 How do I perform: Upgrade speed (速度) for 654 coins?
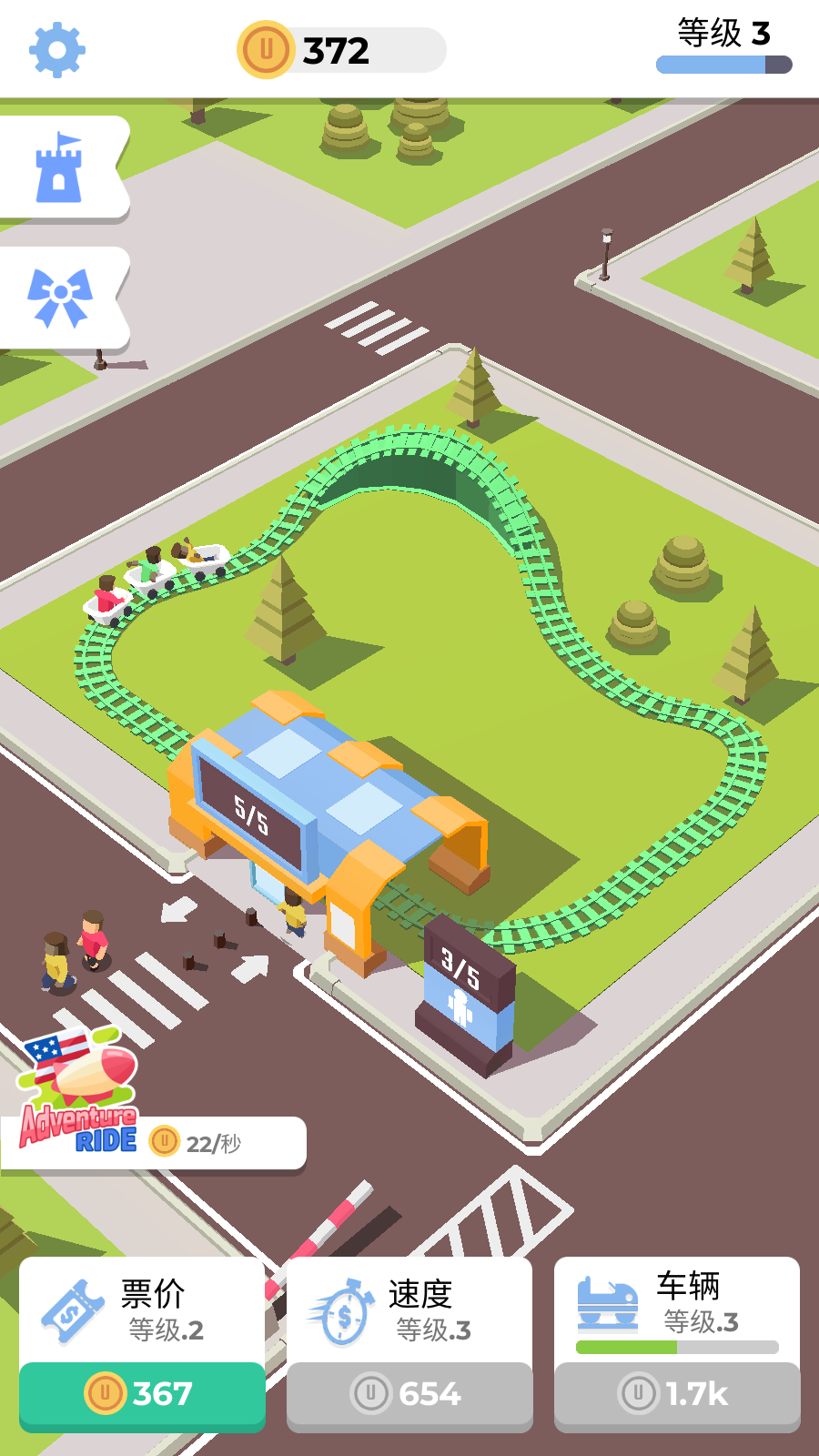[409, 1392]
